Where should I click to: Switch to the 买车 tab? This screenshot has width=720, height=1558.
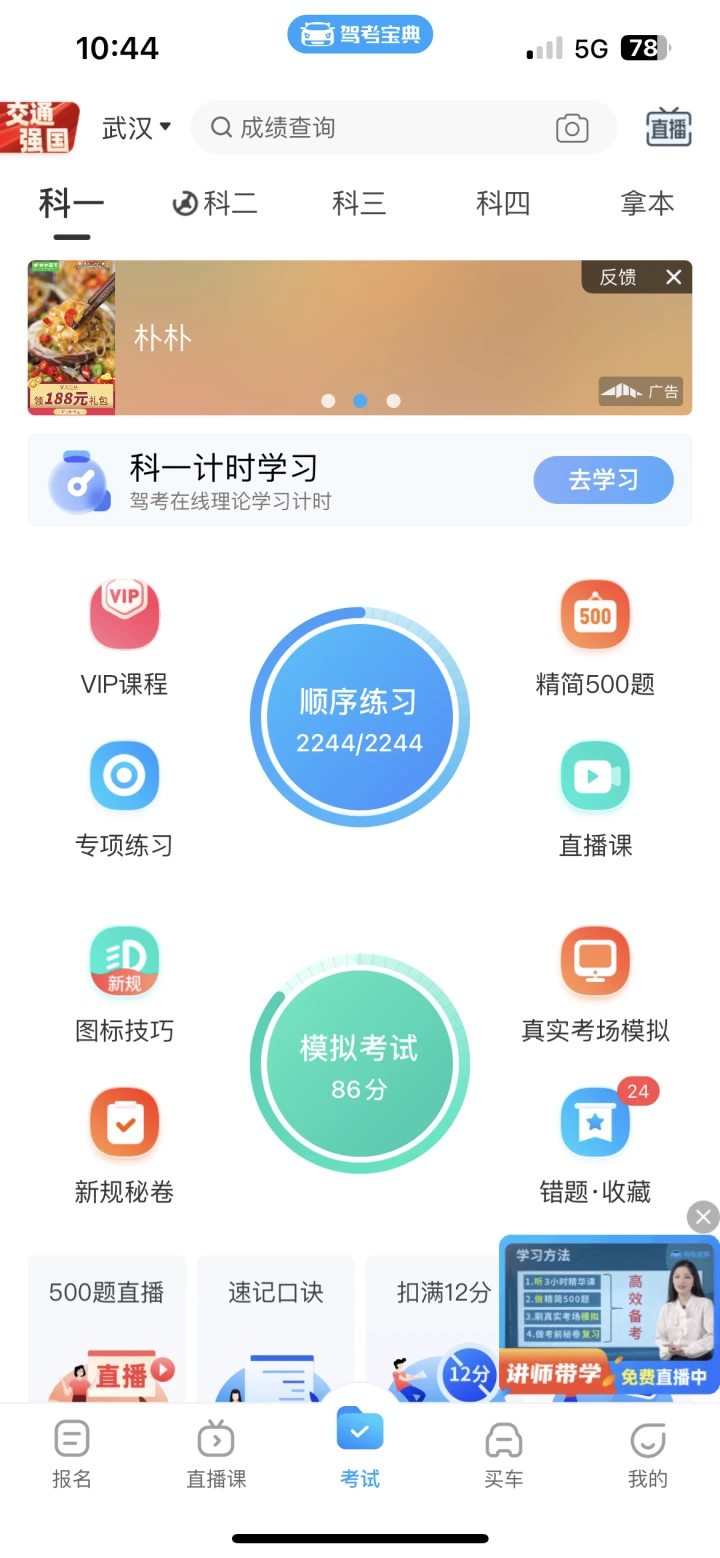pos(504,1454)
